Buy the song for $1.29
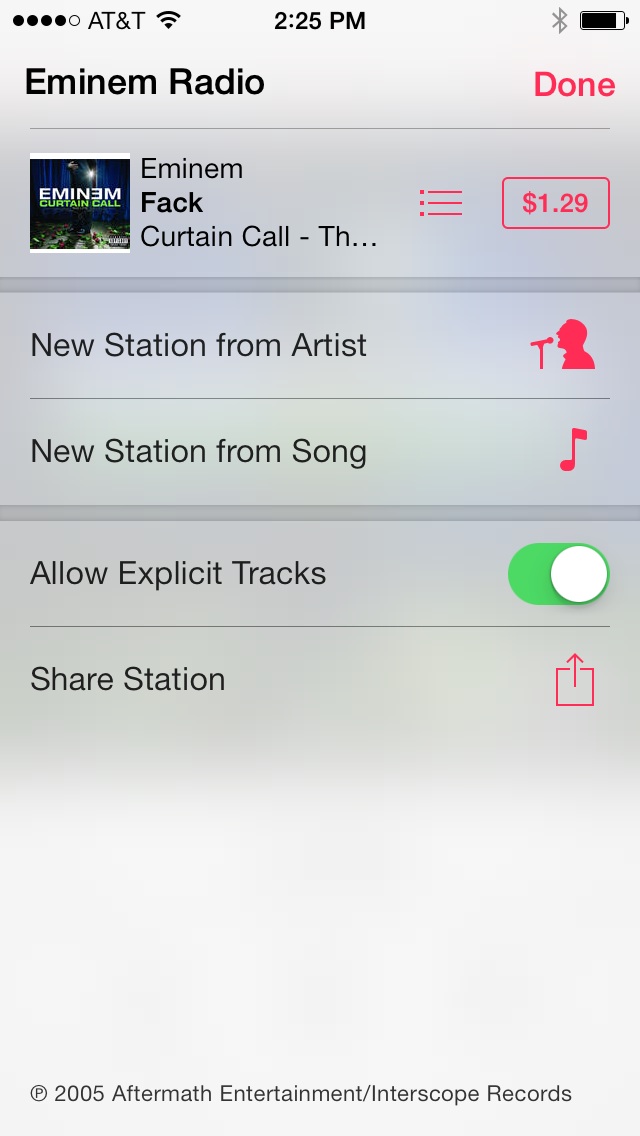The width and height of the screenshot is (640, 1136). click(x=556, y=203)
